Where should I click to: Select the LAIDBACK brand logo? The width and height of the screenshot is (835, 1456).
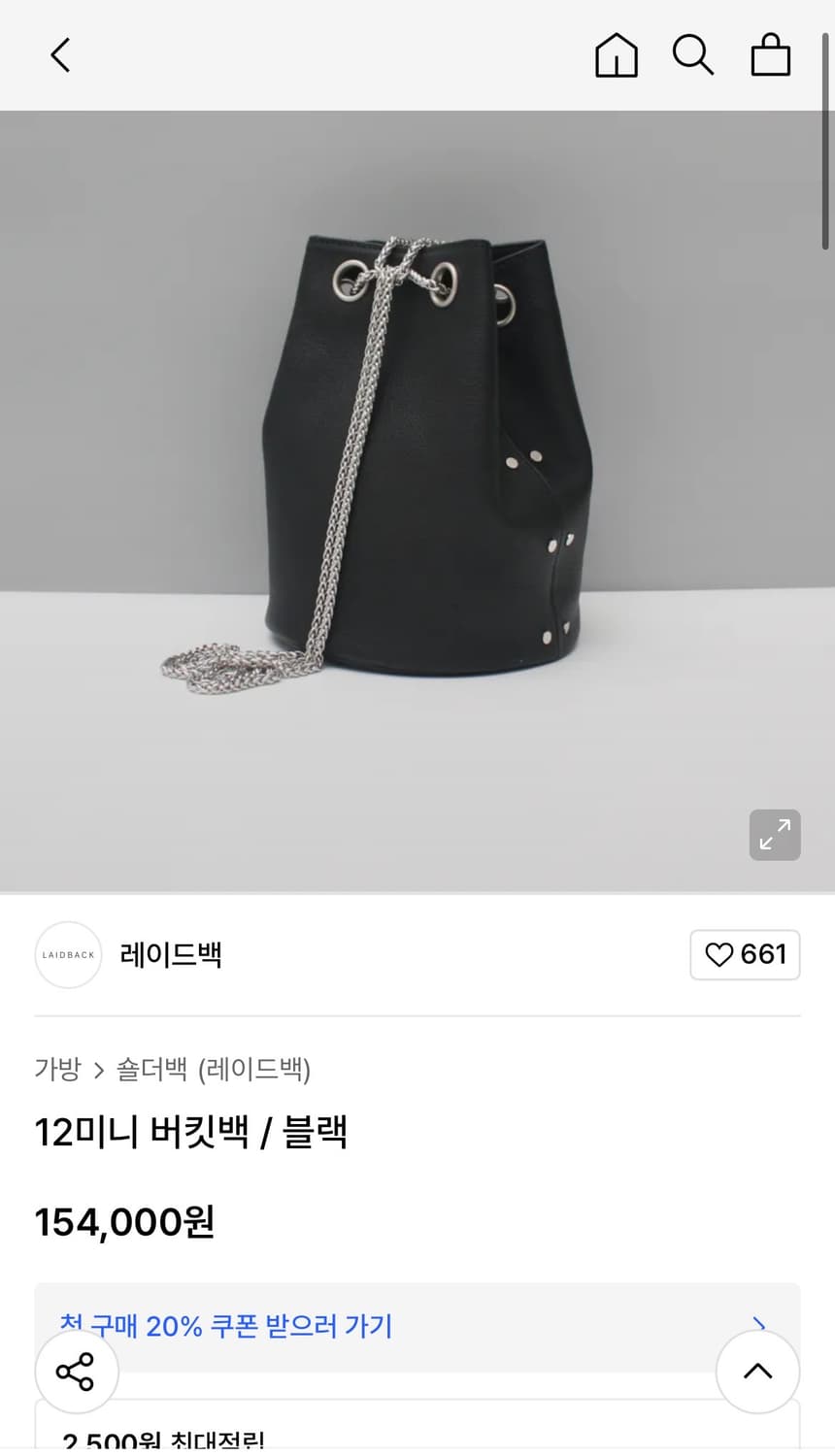tap(68, 954)
